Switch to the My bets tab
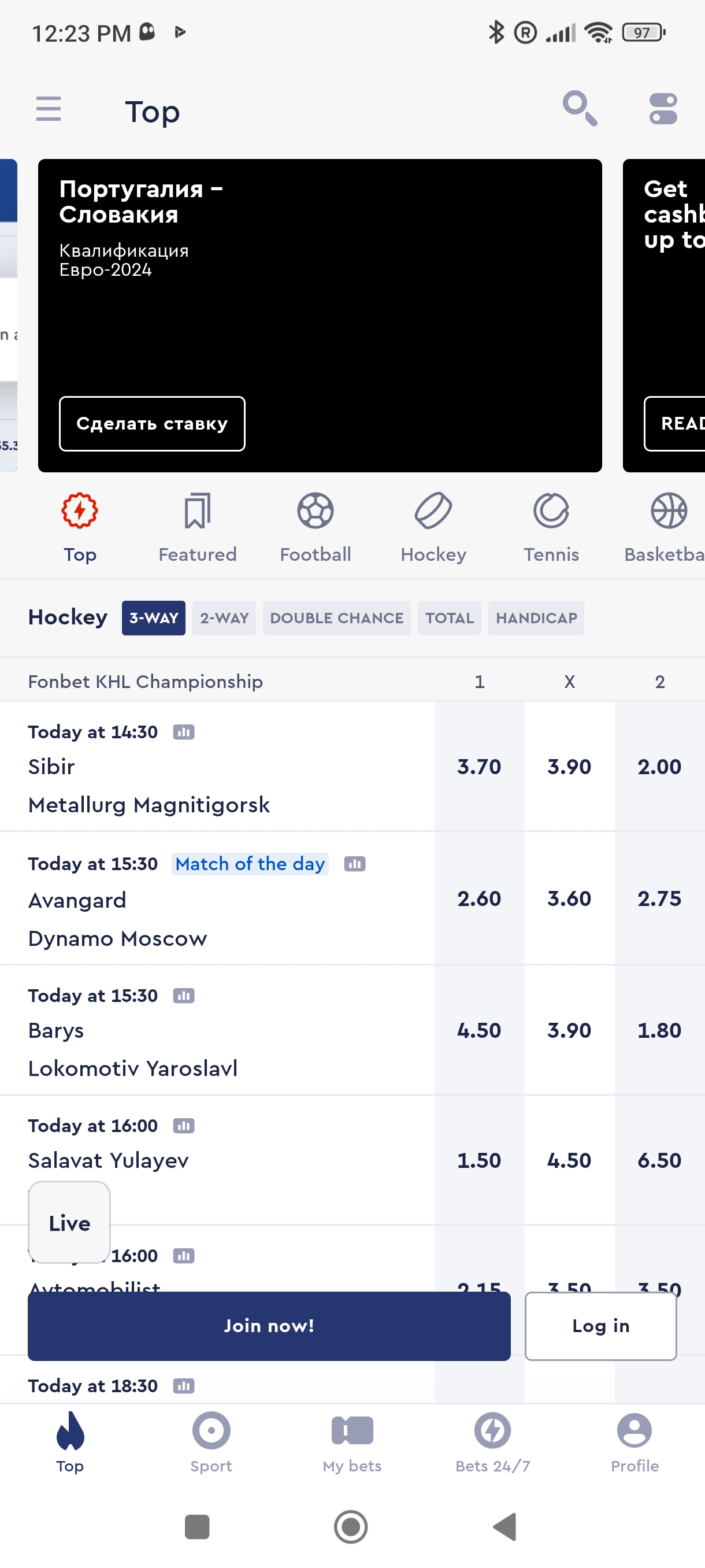 [352, 1443]
